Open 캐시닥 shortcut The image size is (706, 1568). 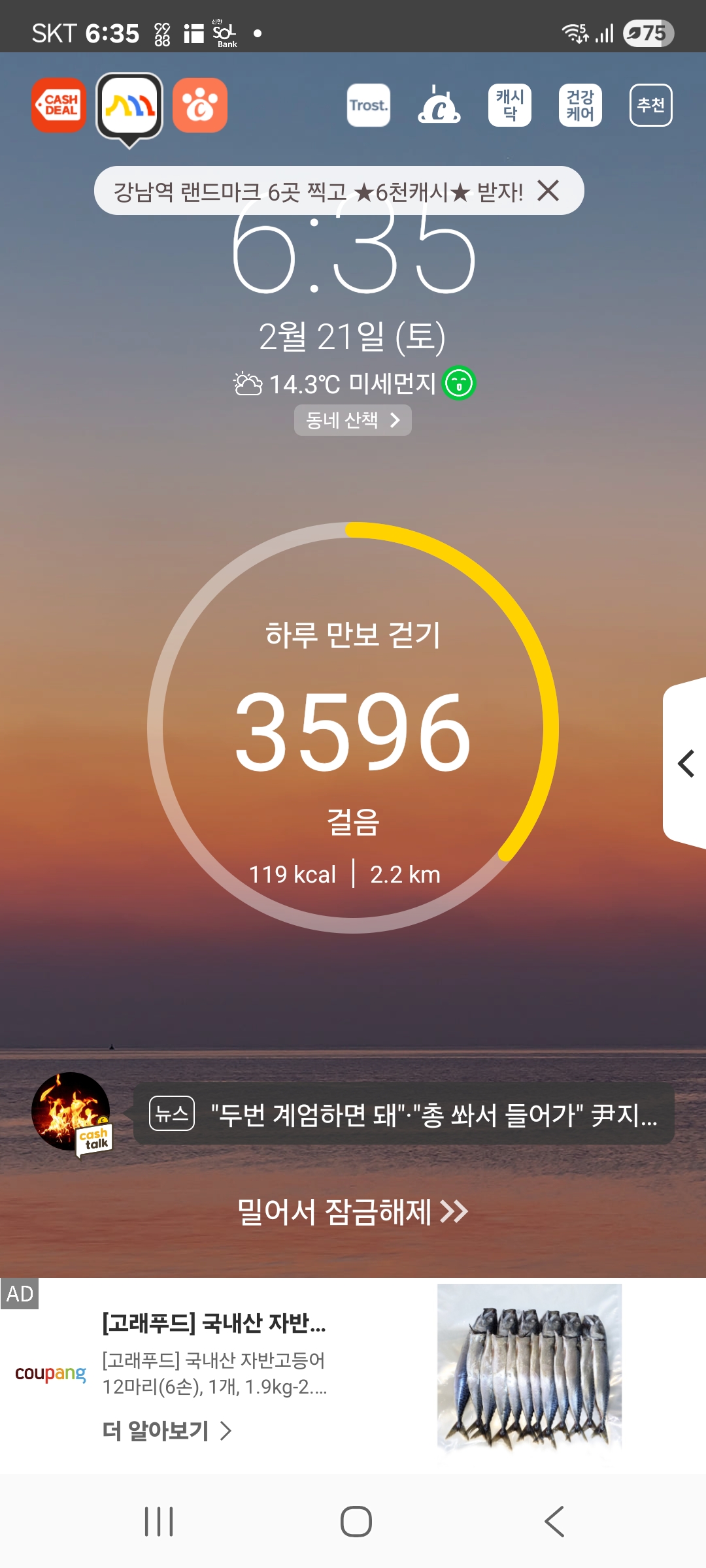(x=510, y=105)
